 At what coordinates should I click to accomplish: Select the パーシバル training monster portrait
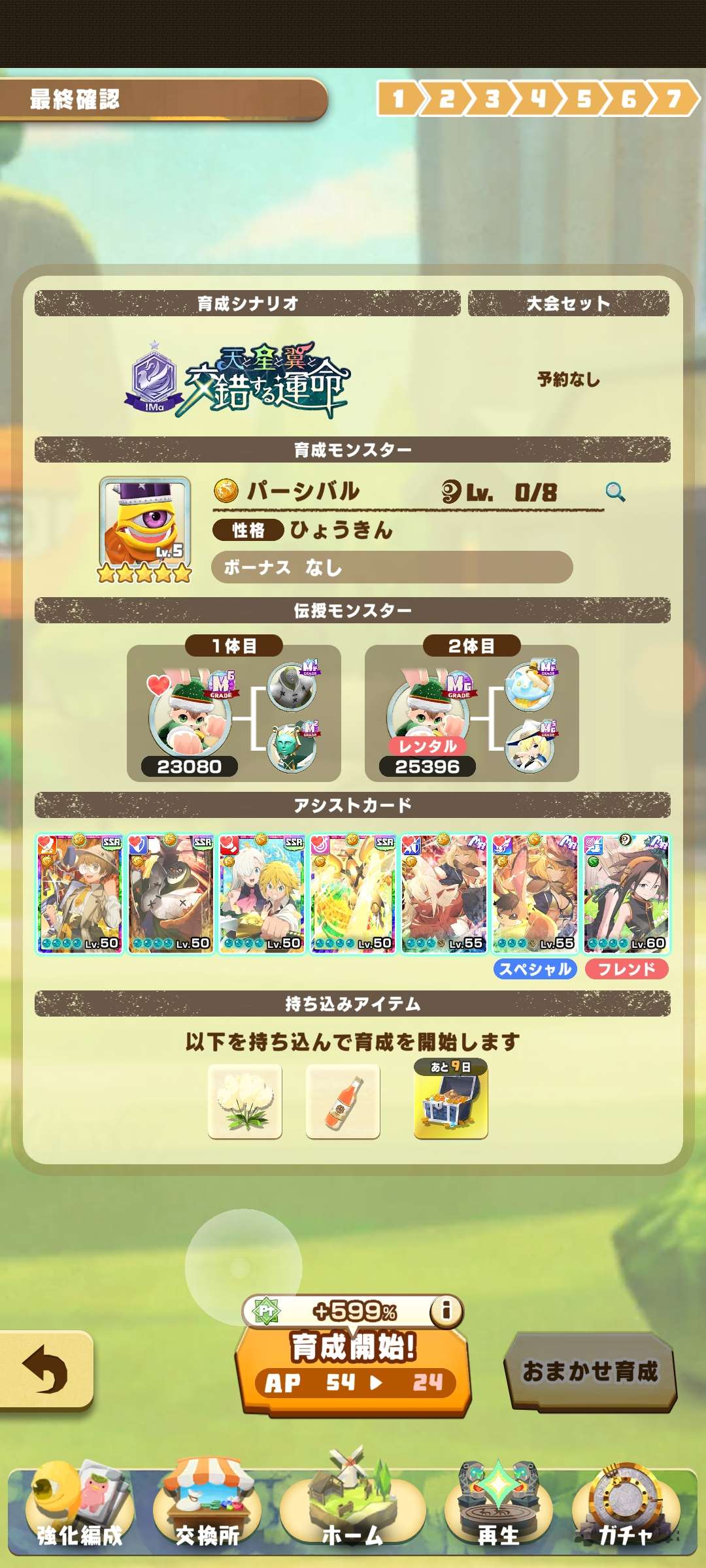144,523
